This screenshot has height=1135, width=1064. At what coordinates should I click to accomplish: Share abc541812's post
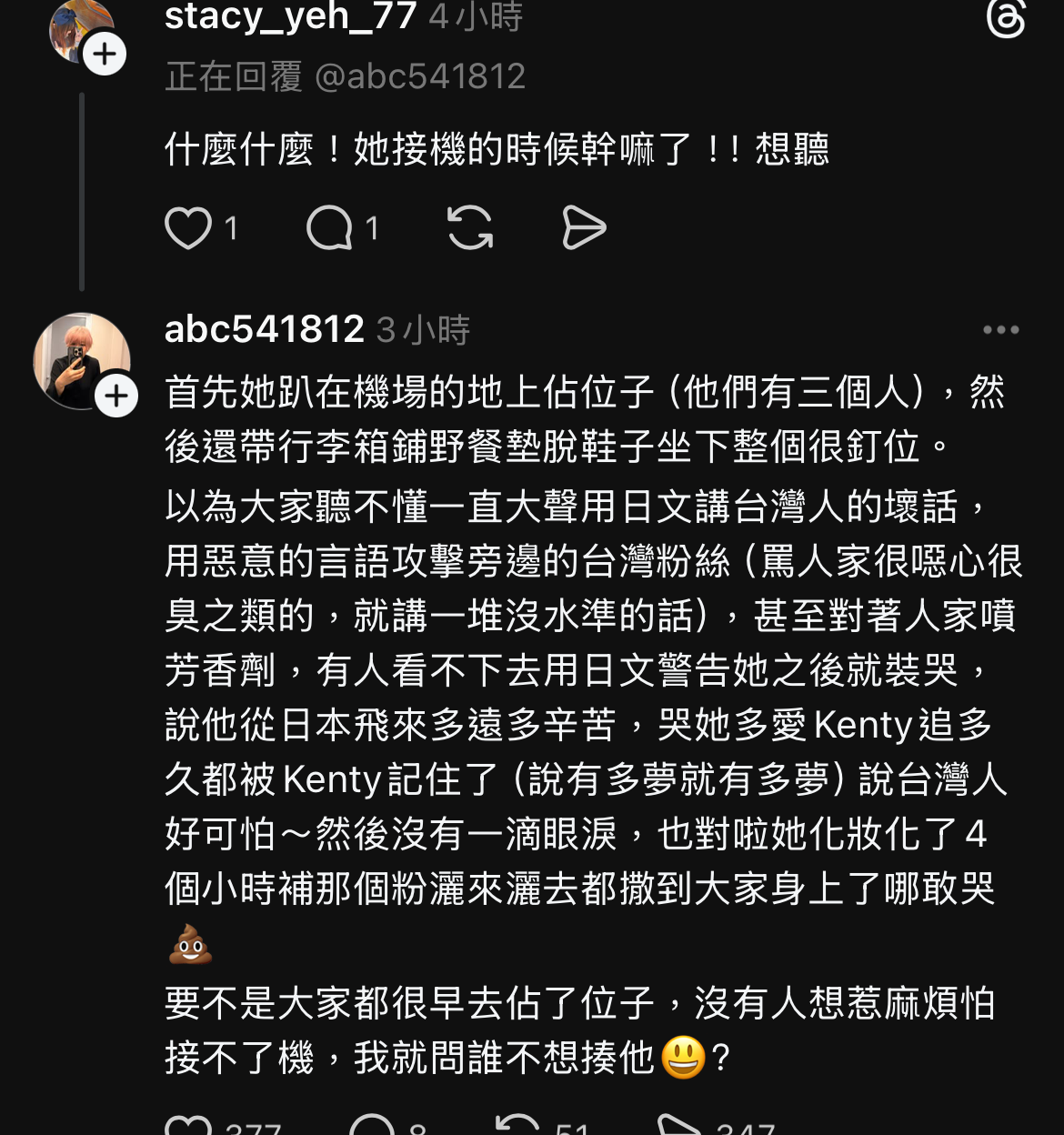tap(679, 1128)
